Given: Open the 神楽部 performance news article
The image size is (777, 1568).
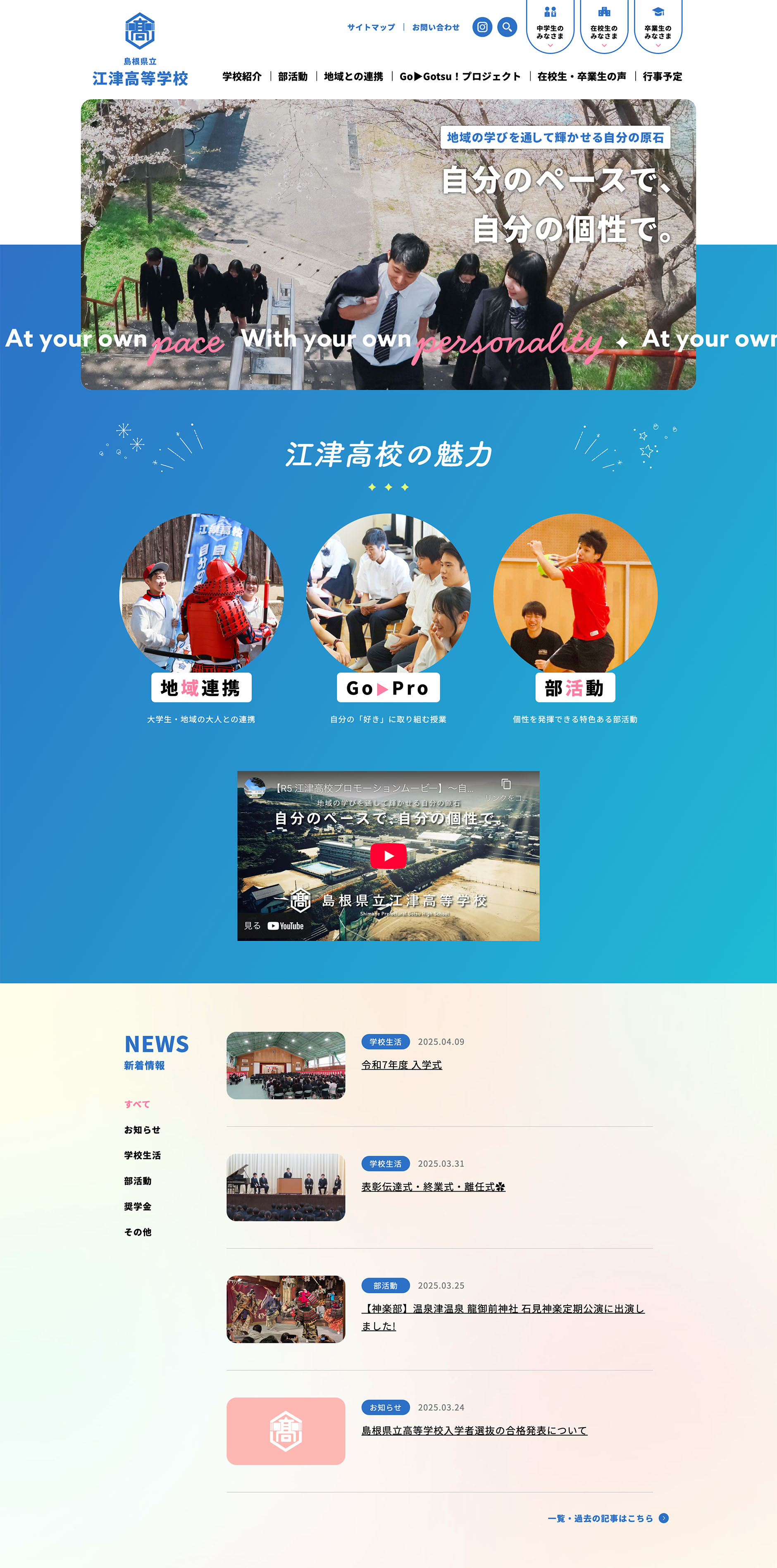Looking at the screenshot, I should point(503,1309).
